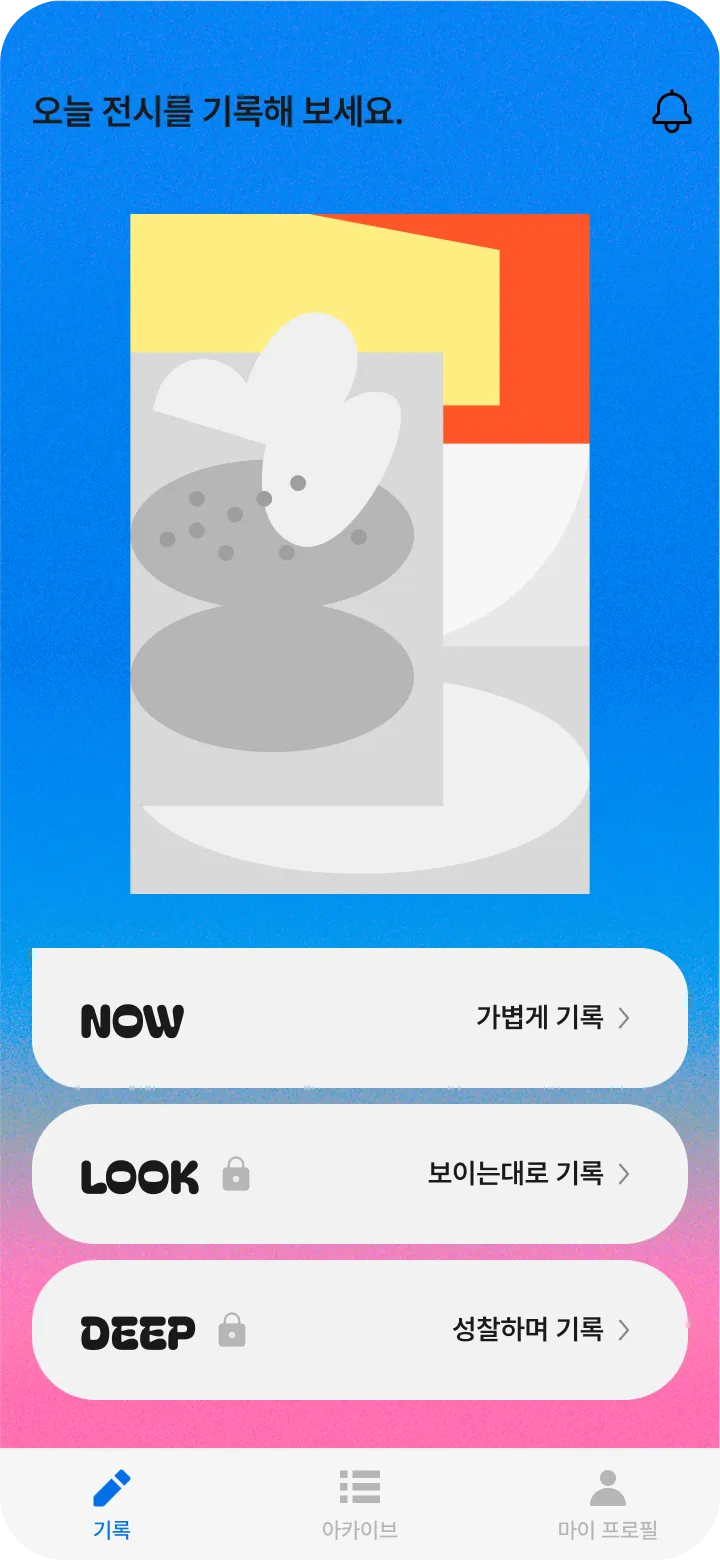Screen dimensions: 720x1560
Task: Open the locked LOOK record option
Action: click(360, 1174)
